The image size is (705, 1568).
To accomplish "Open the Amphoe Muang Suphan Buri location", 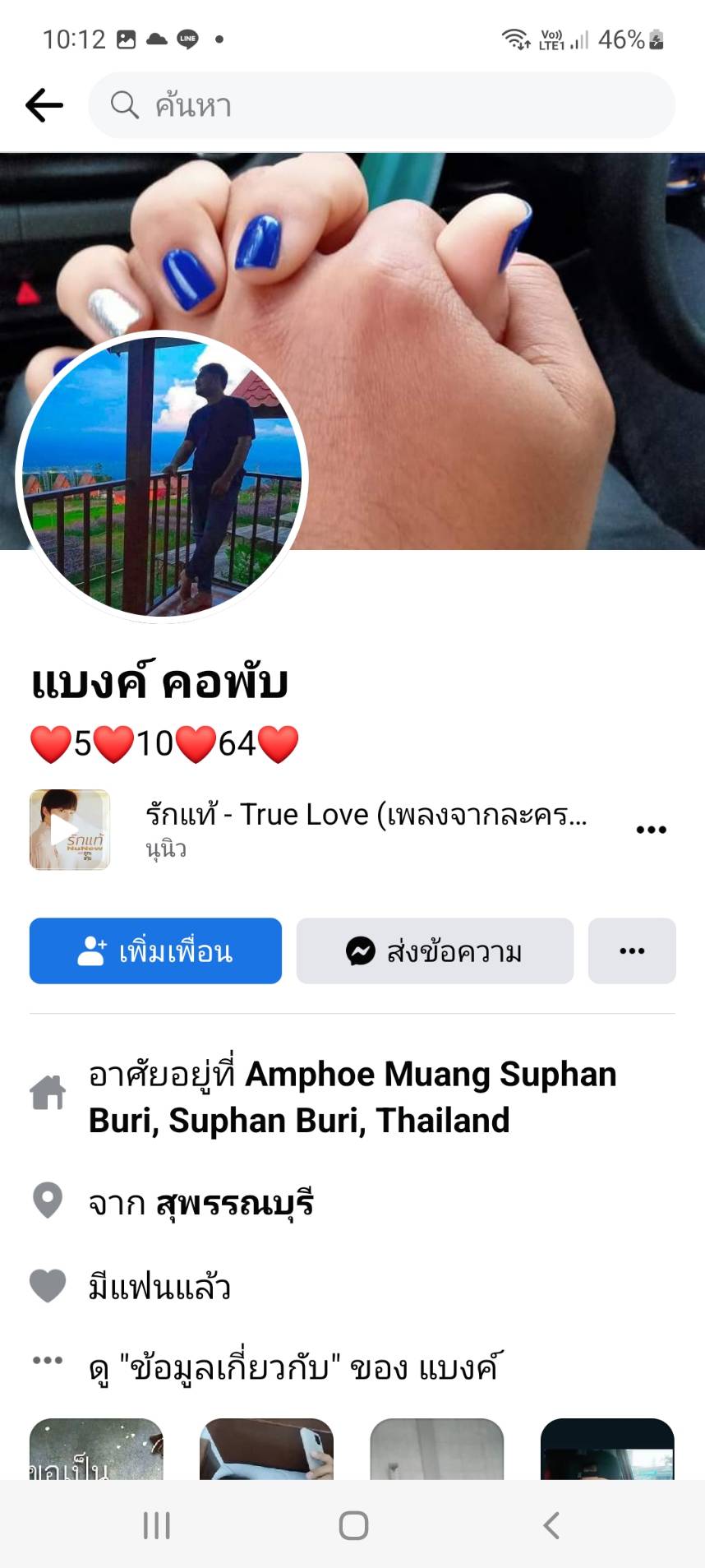I will 352,1097.
